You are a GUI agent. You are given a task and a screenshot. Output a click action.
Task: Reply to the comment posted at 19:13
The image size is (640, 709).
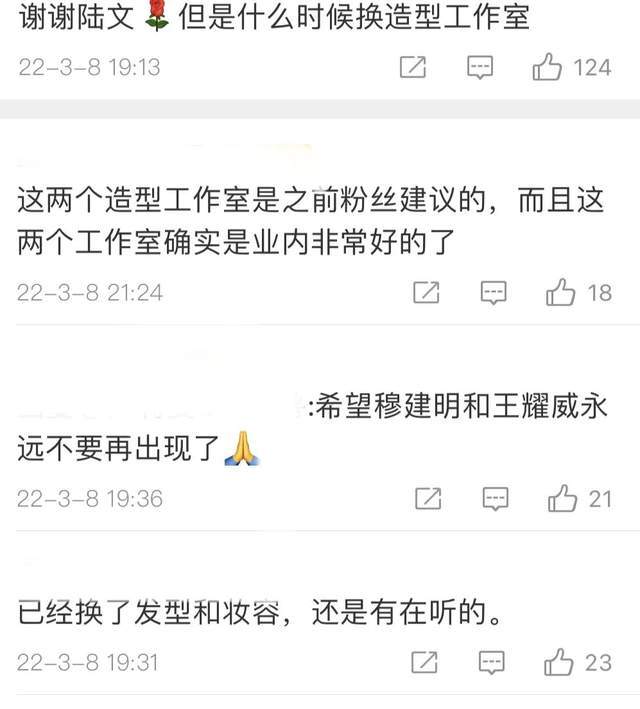(x=481, y=68)
